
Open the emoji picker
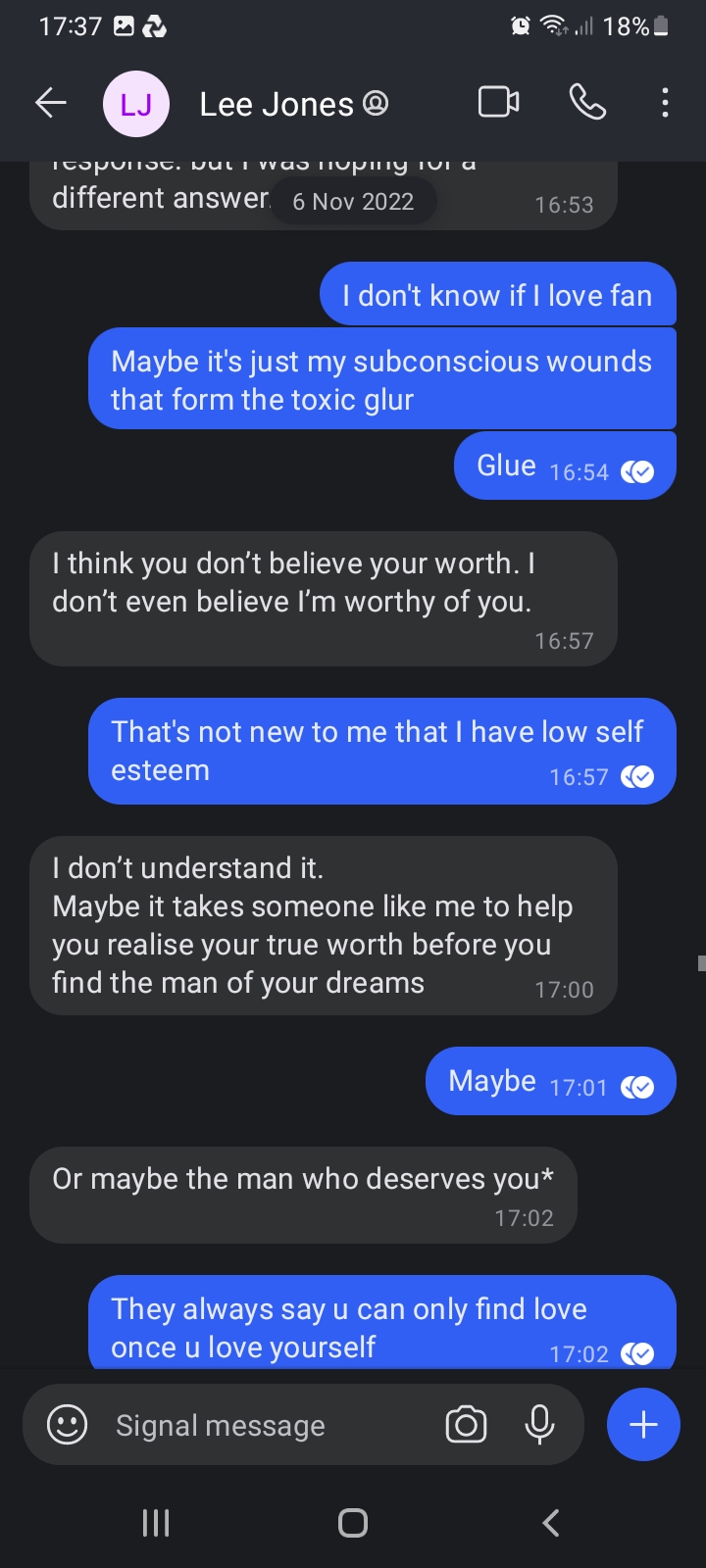[x=68, y=1425]
